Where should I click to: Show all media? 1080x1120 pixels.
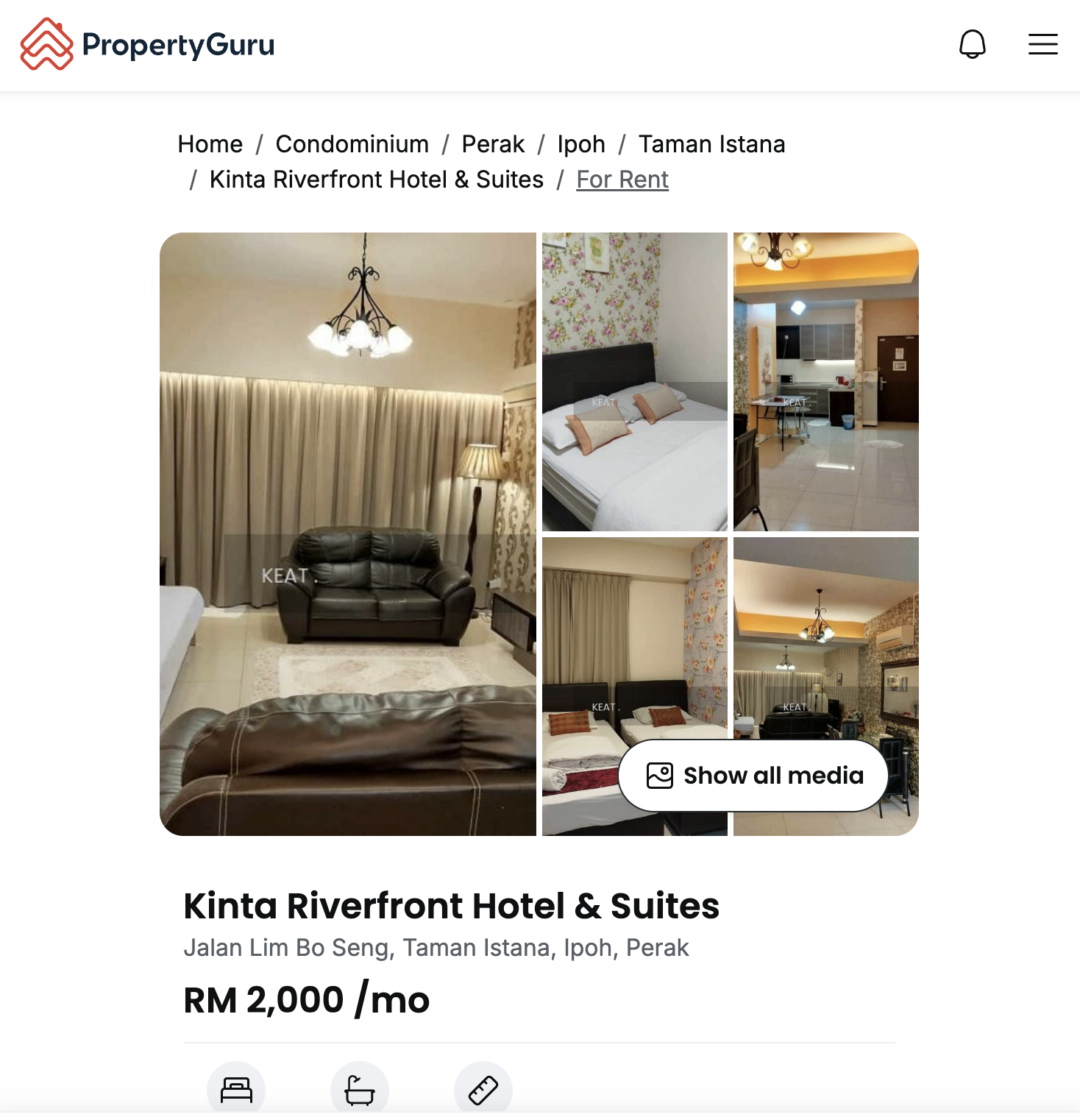(753, 776)
